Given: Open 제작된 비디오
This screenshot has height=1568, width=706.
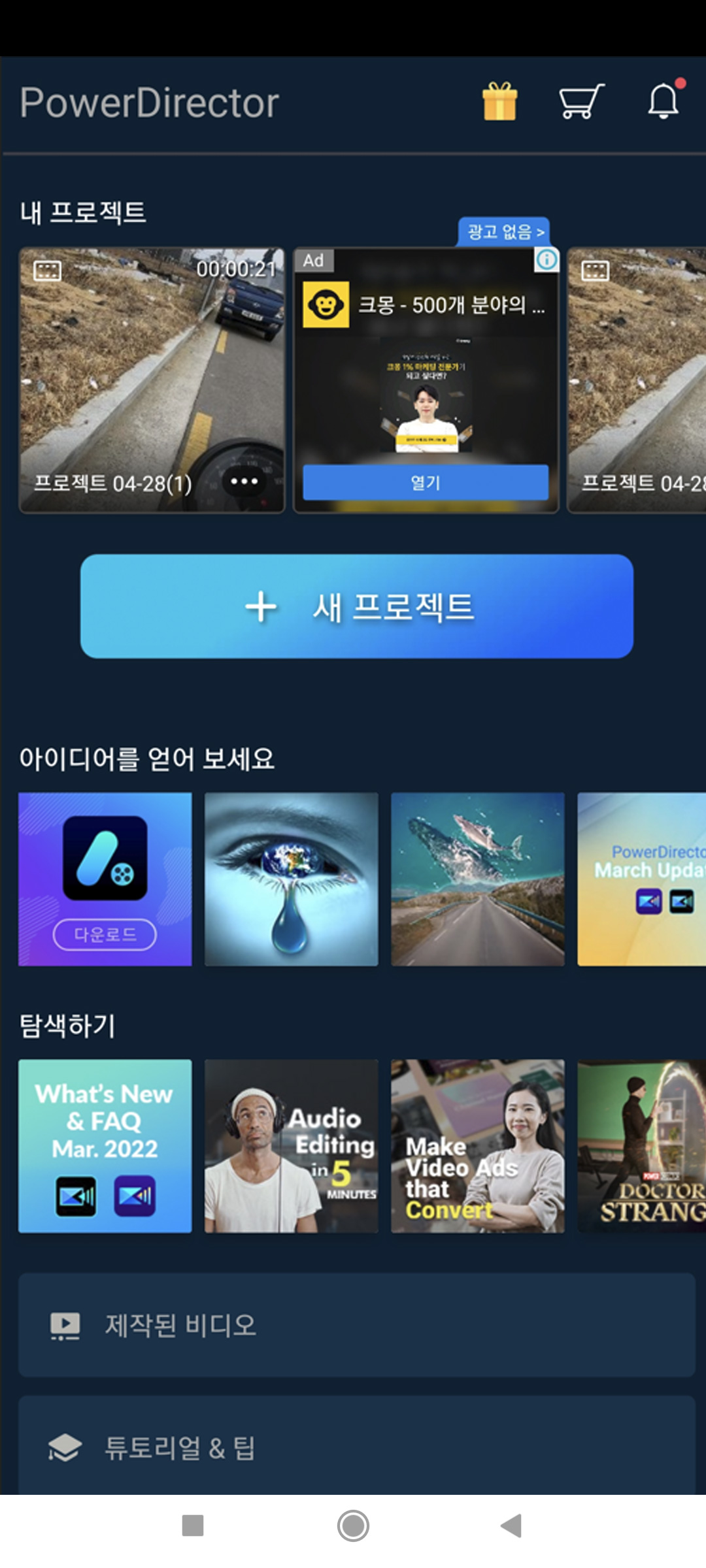Looking at the screenshot, I should tap(357, 1325).
